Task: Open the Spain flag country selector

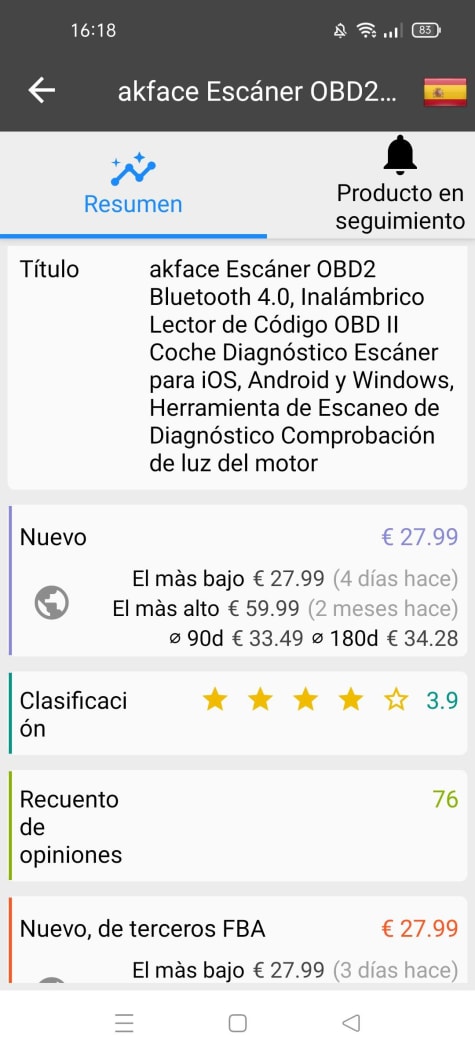Action: pyautogui.click(x=445, y=92)
